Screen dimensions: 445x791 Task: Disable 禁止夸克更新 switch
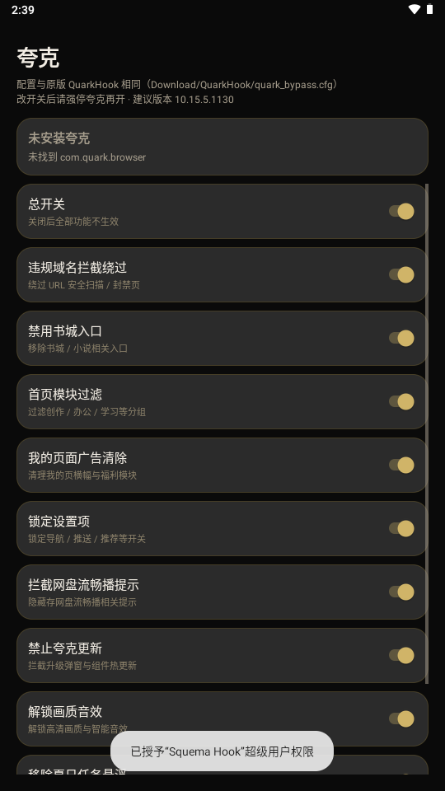click(402, 656)
